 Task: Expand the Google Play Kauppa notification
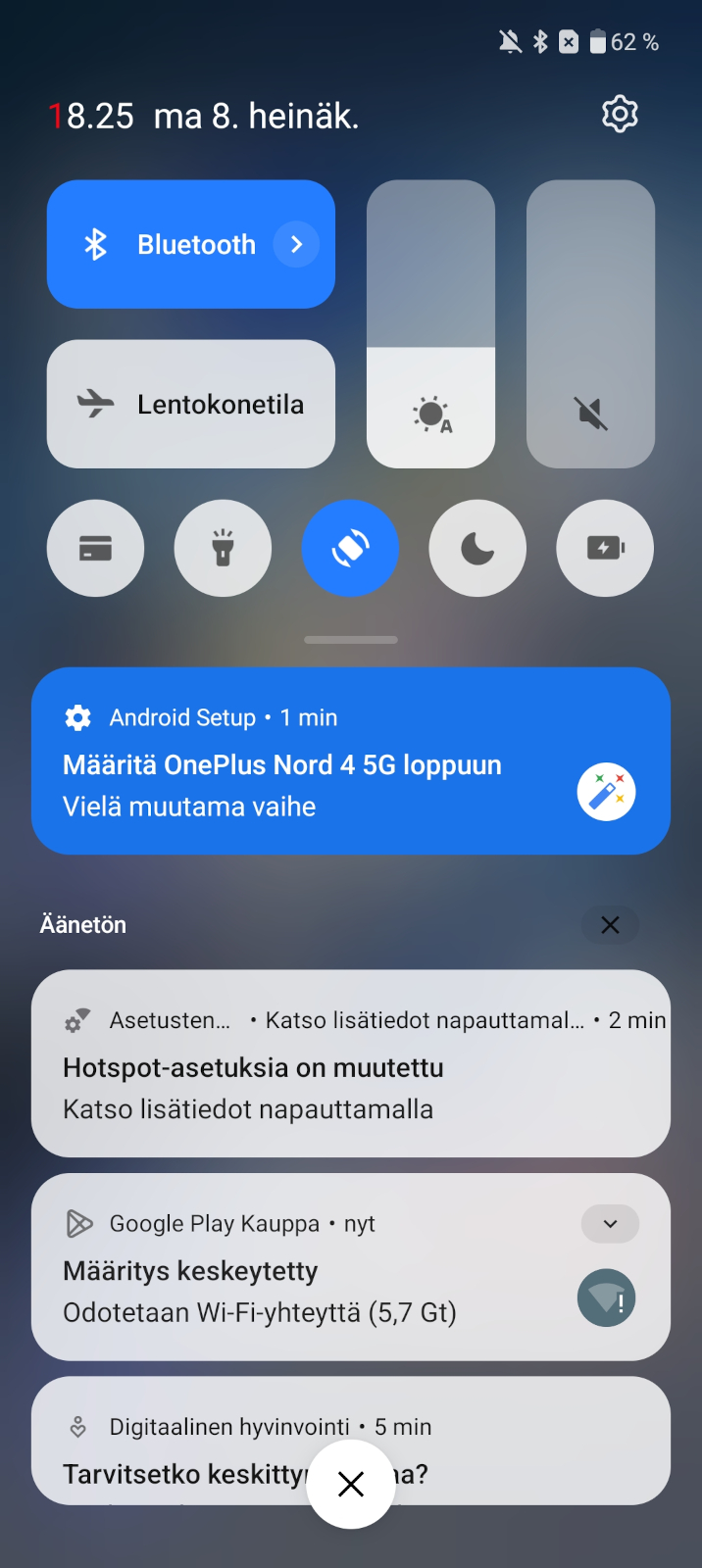click(x=610, y=1224)
